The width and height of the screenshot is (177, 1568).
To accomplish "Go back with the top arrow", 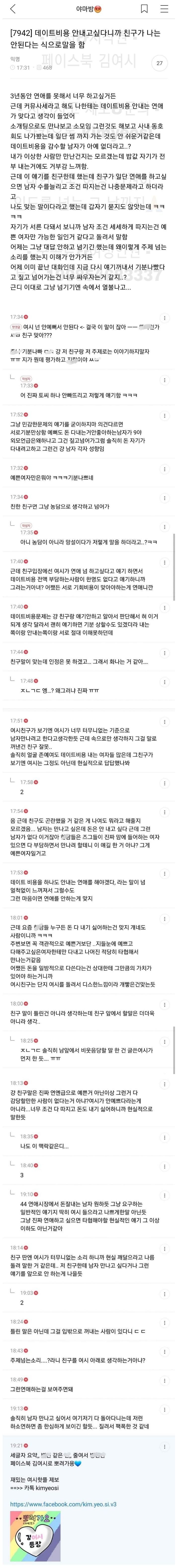I will coord(13,9).
